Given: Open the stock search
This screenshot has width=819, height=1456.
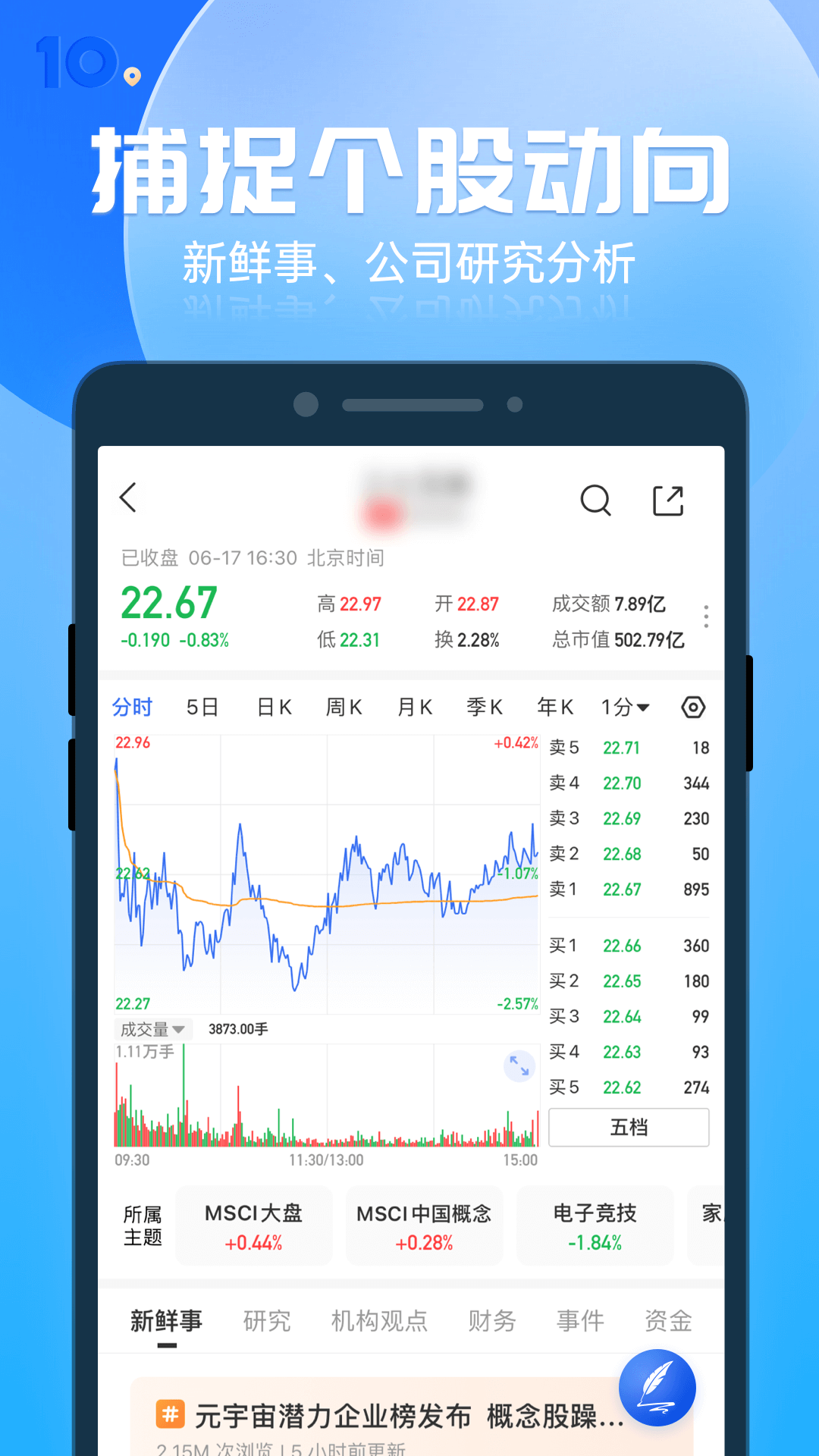Looking at the screenshot, I should 596,500.
